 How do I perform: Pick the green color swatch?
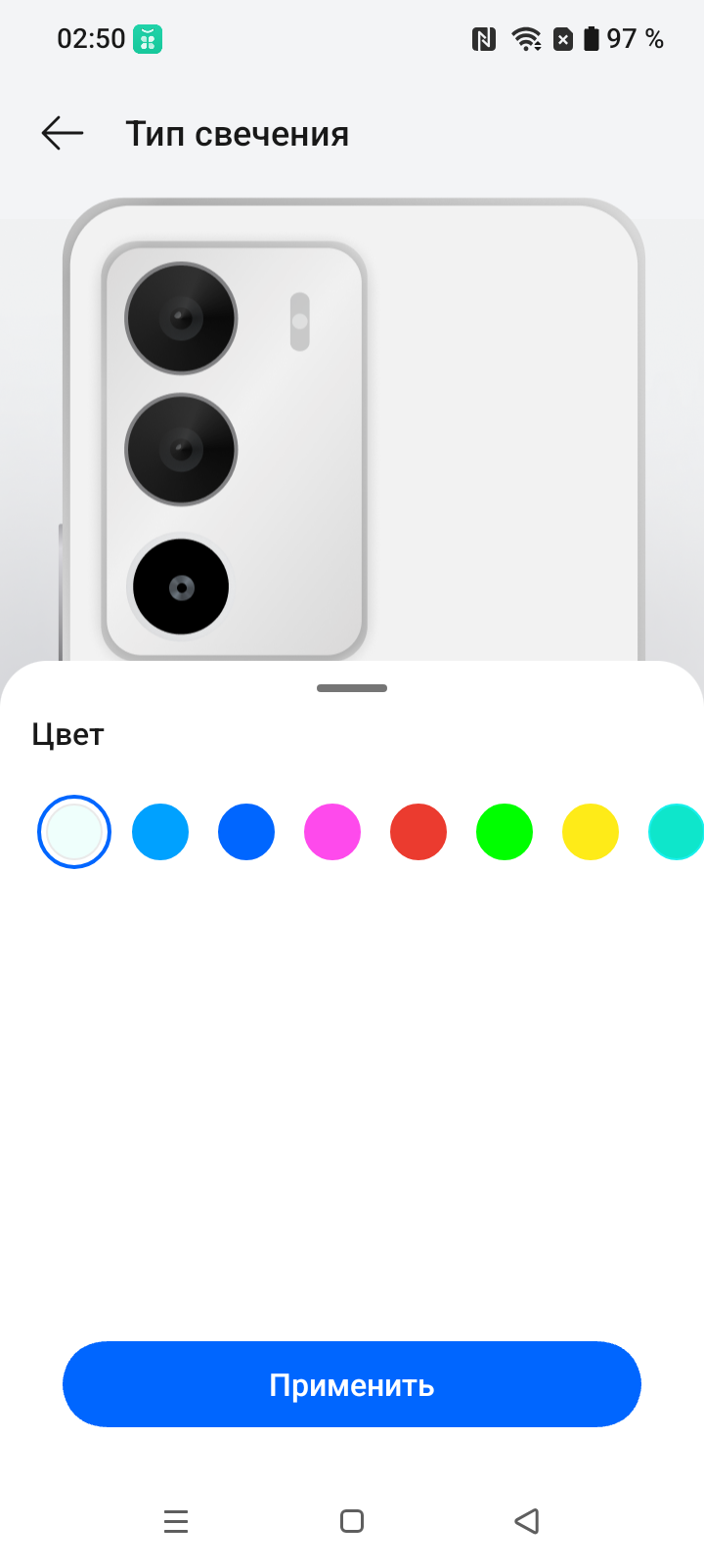coord(505,832)
